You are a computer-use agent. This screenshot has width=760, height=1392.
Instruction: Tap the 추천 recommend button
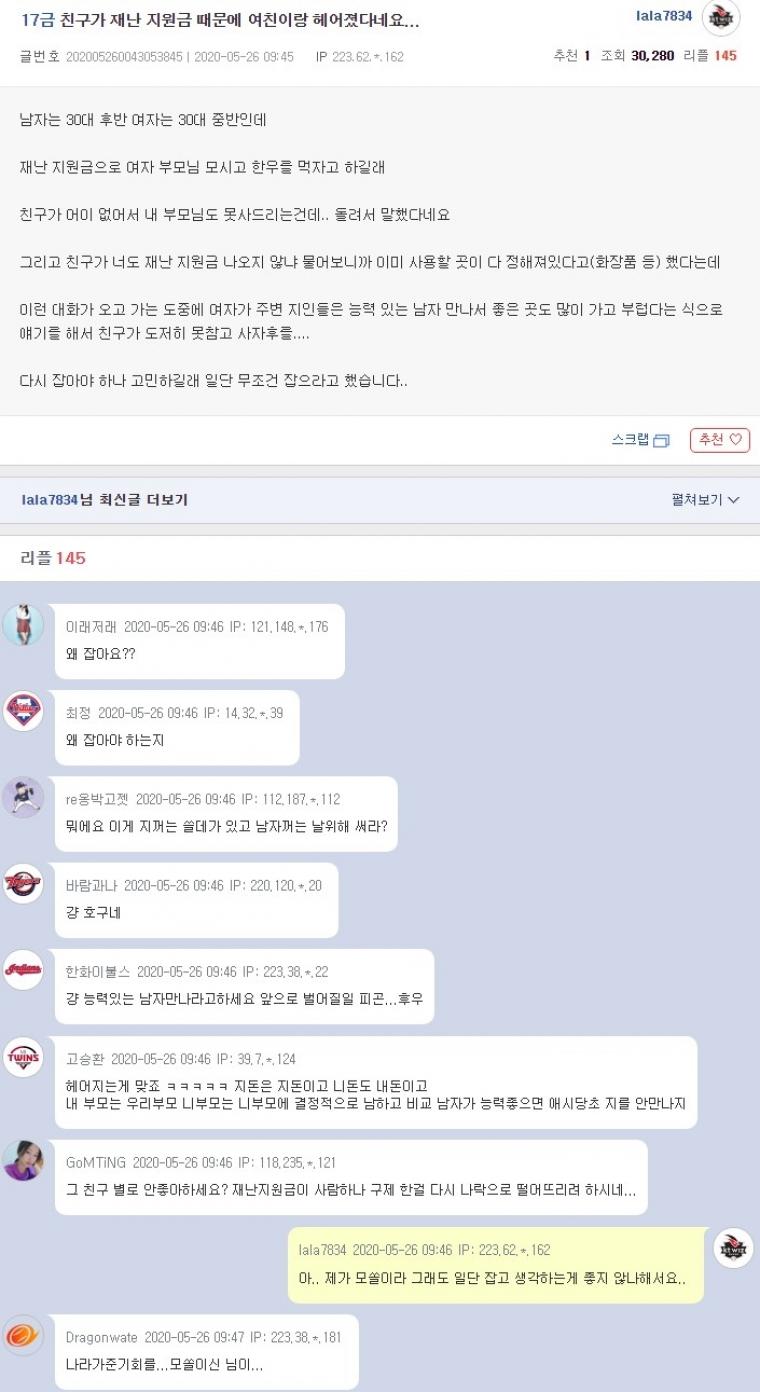coord(719,440)
